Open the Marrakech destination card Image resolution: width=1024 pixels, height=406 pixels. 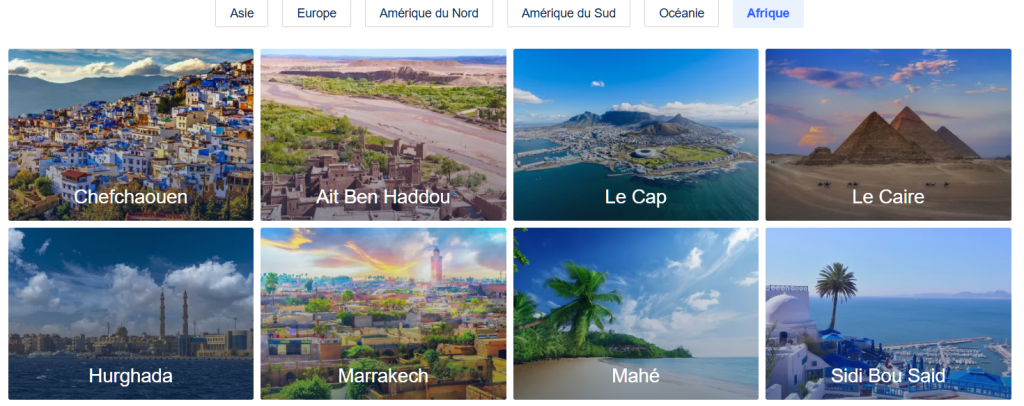click(383, 313)
